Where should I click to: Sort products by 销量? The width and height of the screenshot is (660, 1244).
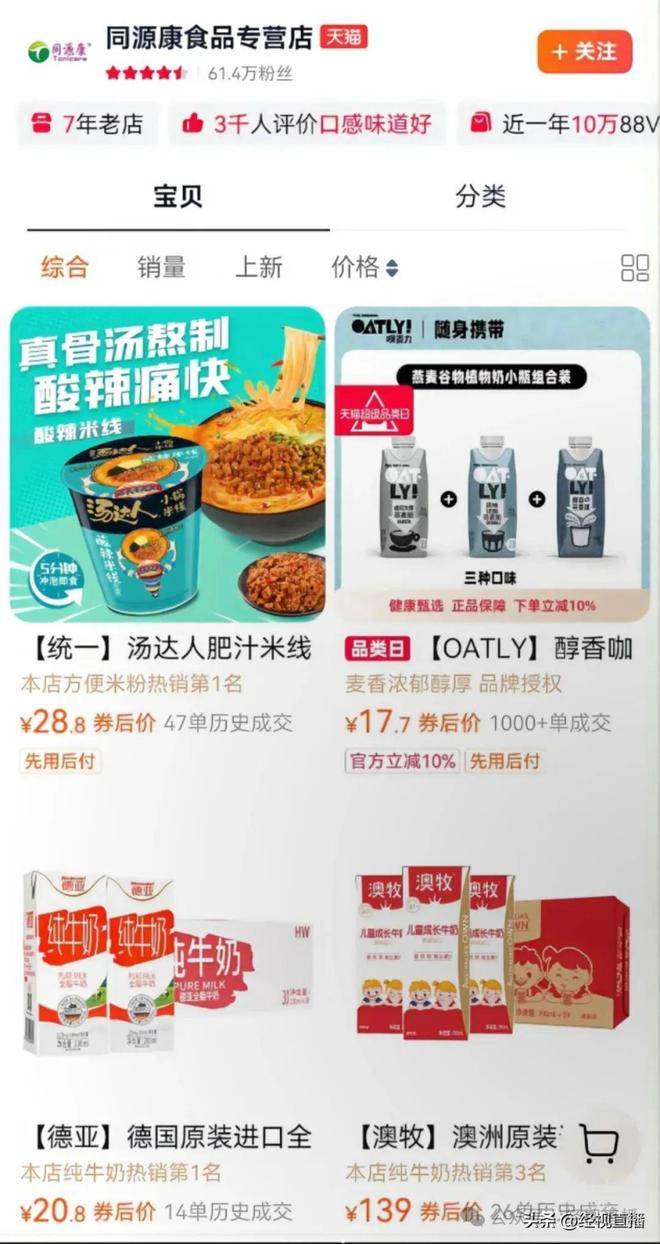tap(161, 267)
